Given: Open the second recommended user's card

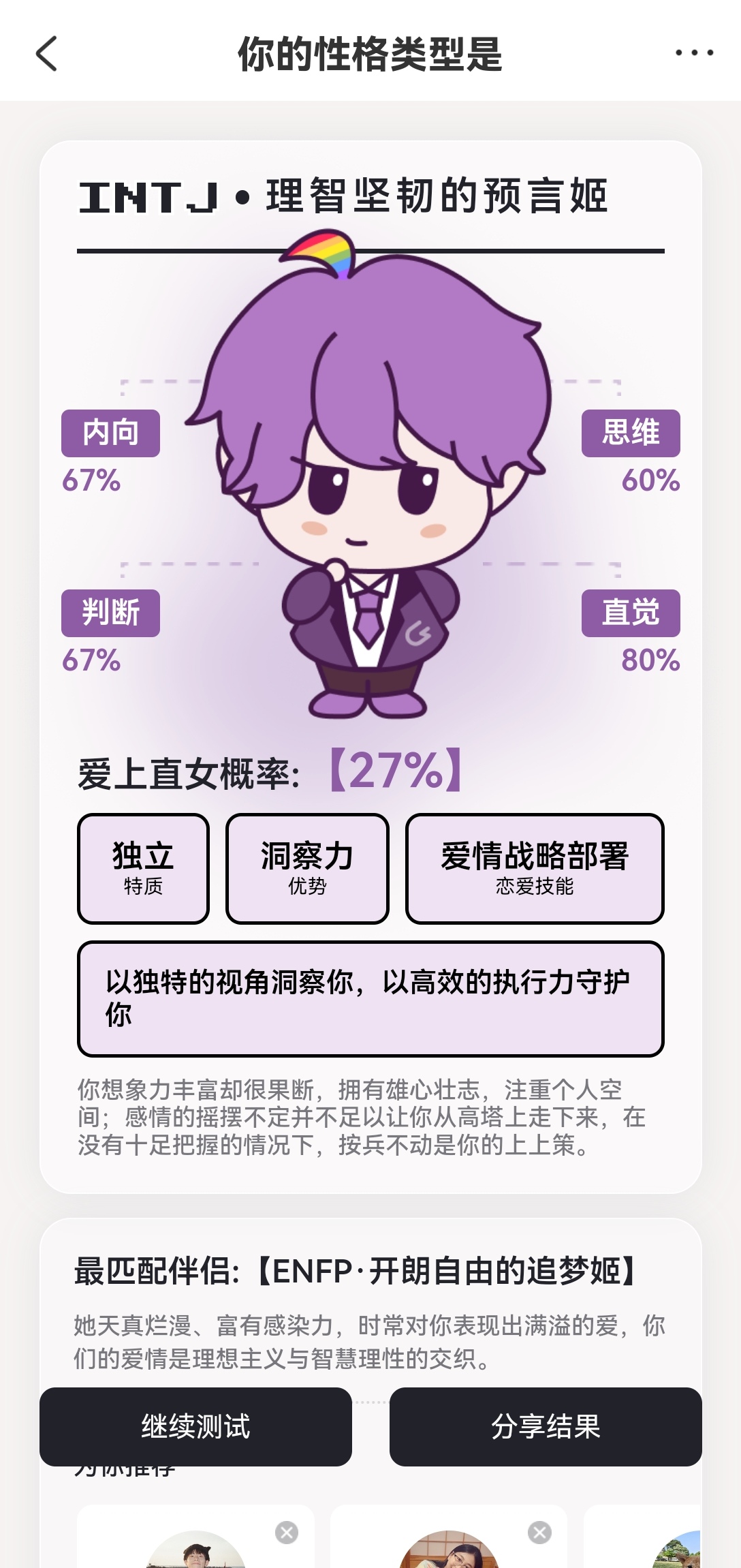Looking at the screenshot, I should (x=449, y=1537).
